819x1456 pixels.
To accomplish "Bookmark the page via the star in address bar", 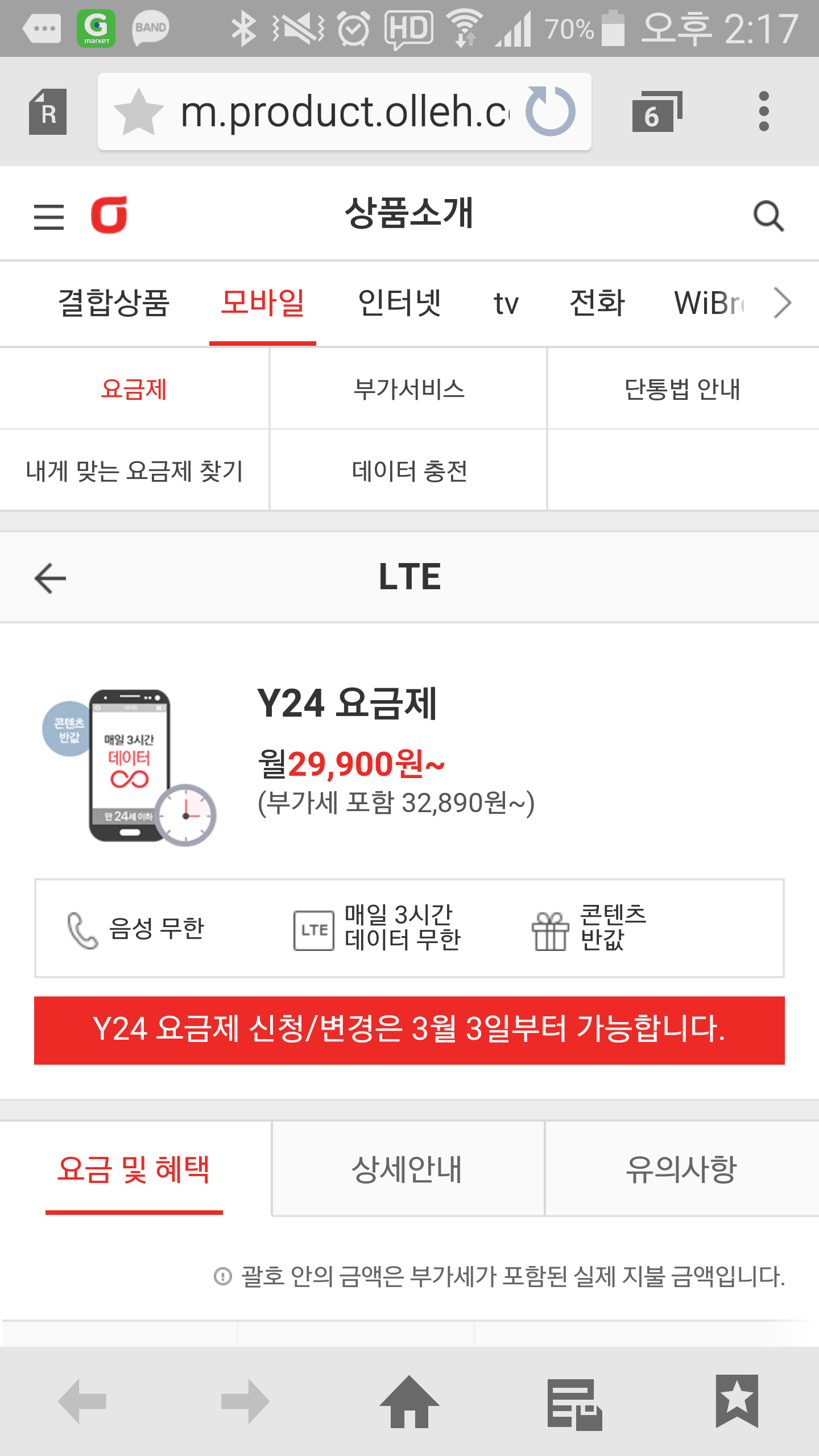I will click(138, 112).
